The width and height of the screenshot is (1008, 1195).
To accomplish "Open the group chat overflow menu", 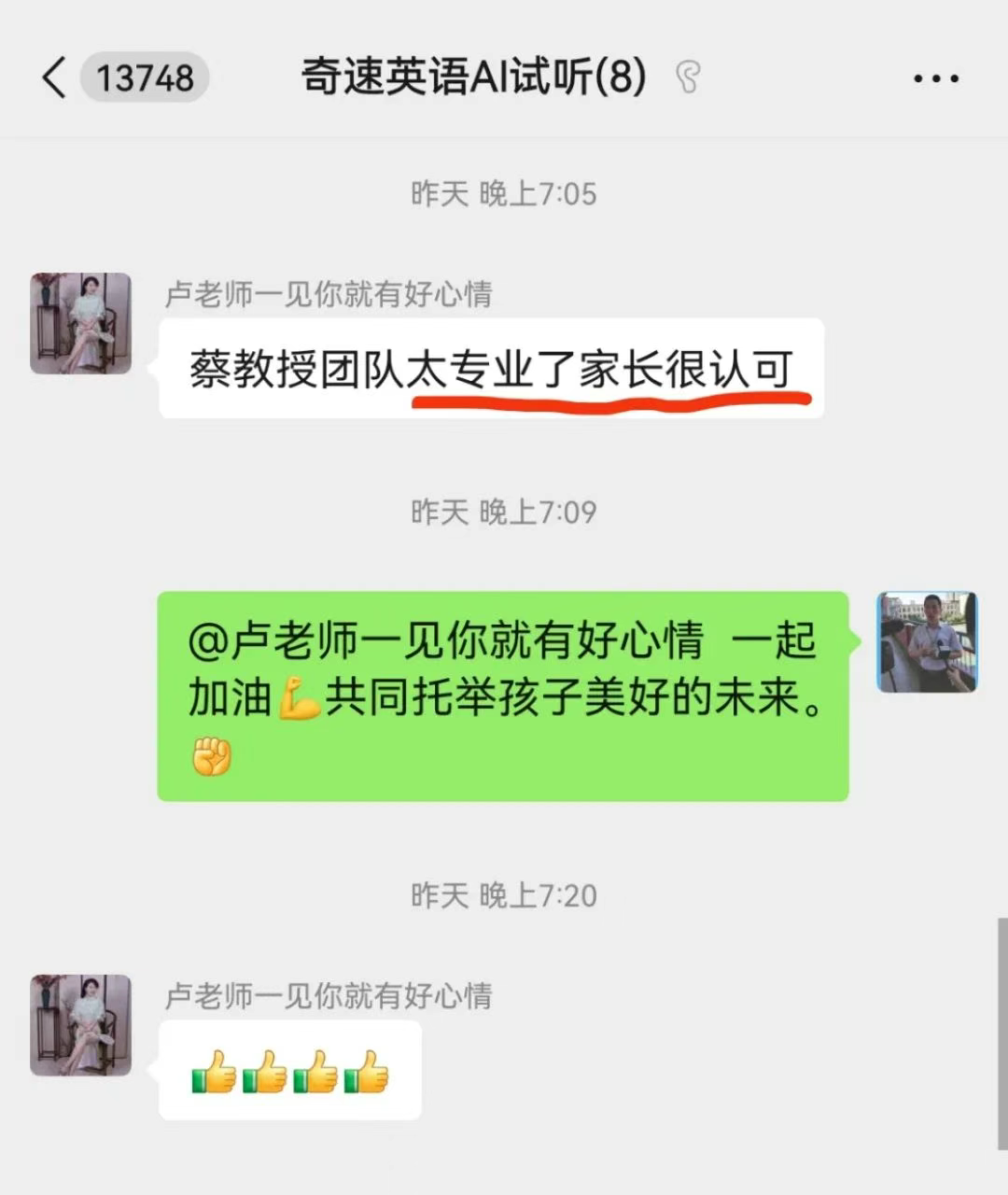I will pyautogui.click(x=935, y=78).
